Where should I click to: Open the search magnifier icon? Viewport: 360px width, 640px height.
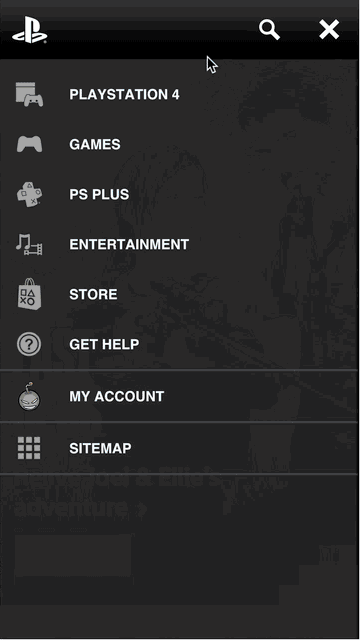[x=269, y=30]
